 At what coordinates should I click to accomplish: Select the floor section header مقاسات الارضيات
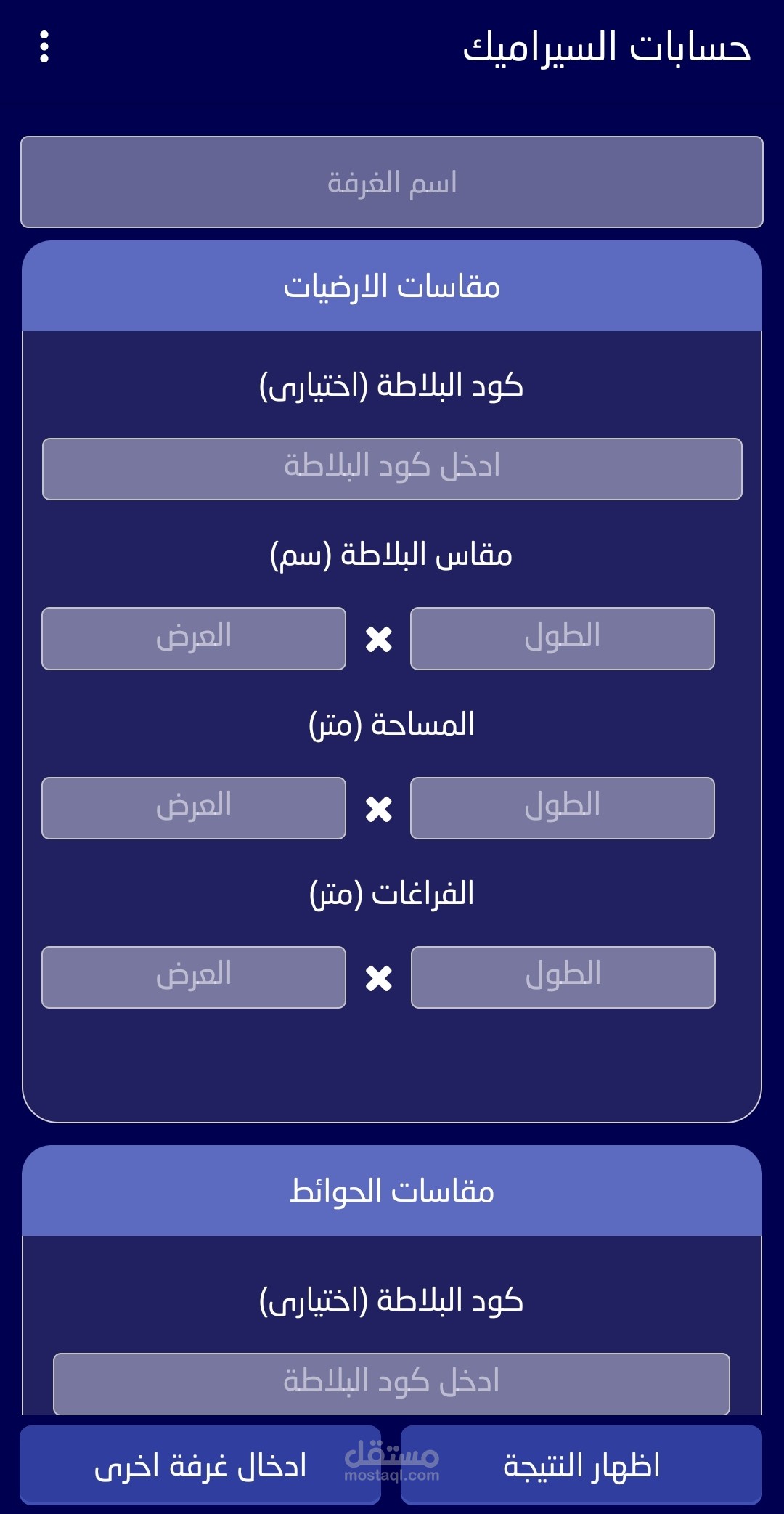pos(392,285)
